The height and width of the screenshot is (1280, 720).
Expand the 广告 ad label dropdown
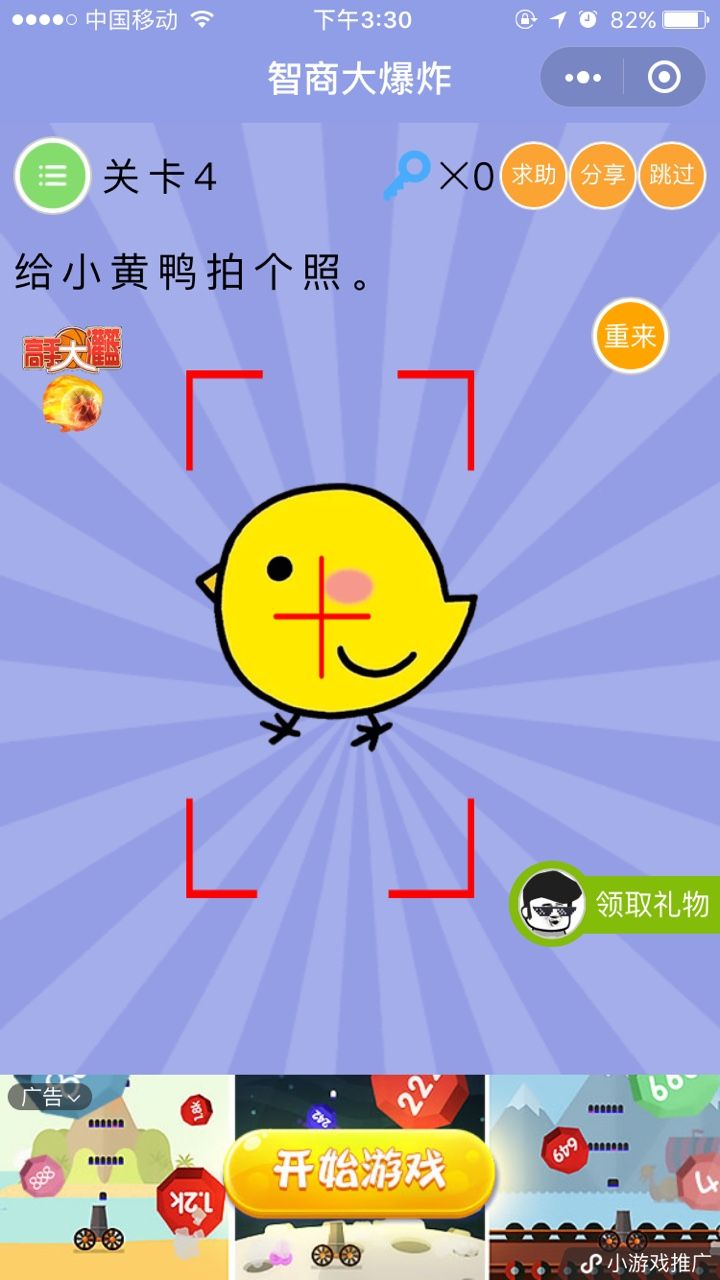point(50,1097)
